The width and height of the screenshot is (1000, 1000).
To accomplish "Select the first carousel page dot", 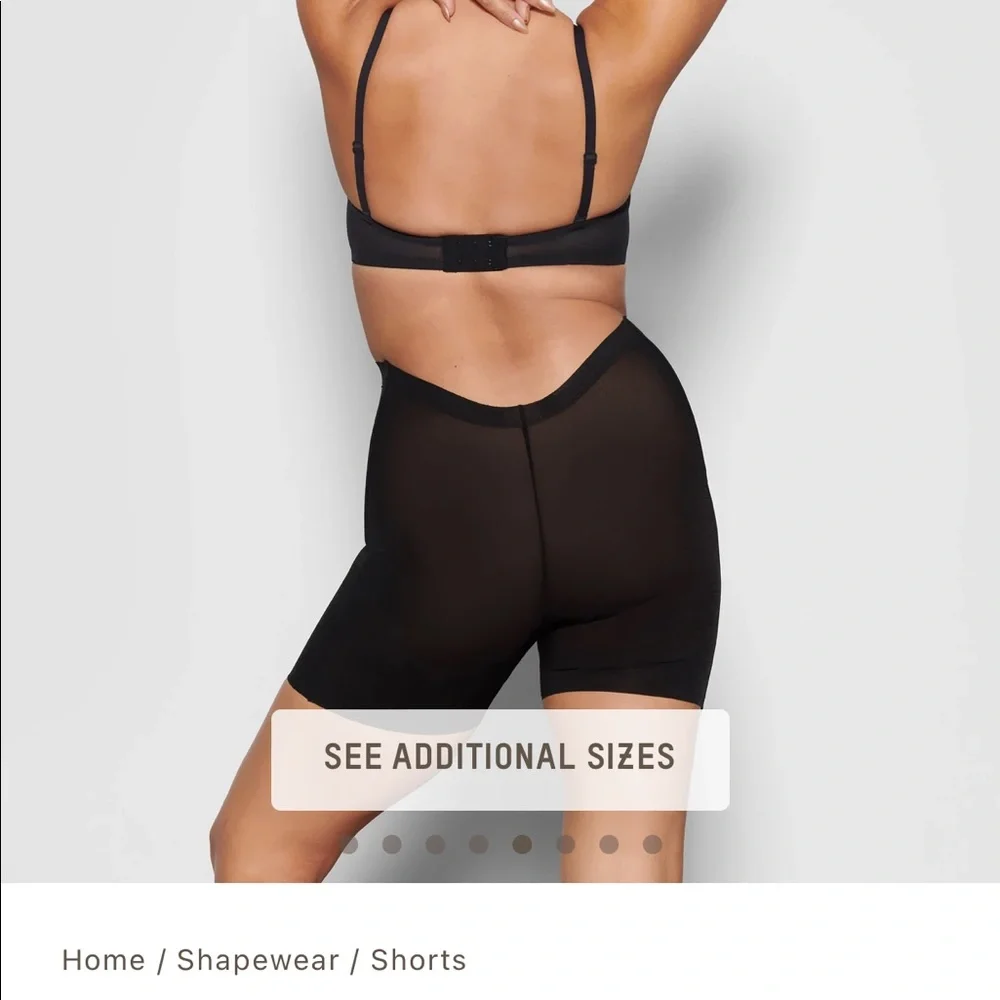I will coord(348,844).
